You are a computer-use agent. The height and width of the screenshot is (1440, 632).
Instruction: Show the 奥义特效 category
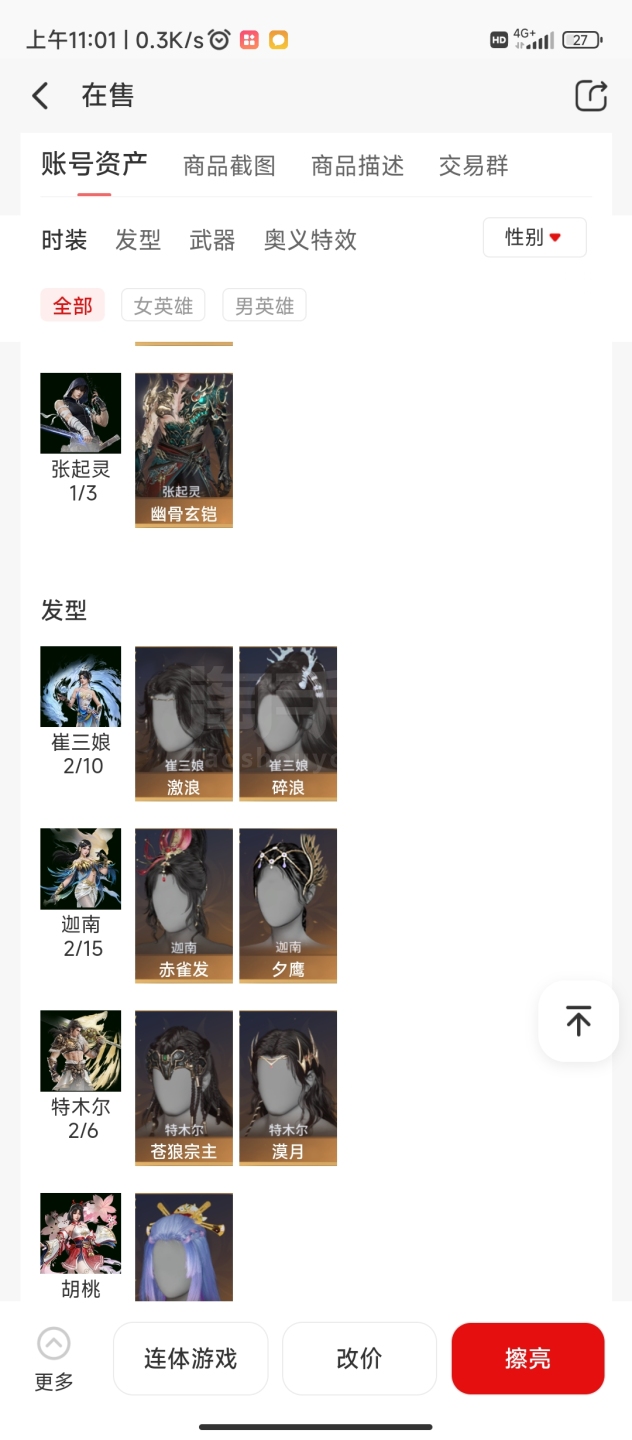[310, 240]
